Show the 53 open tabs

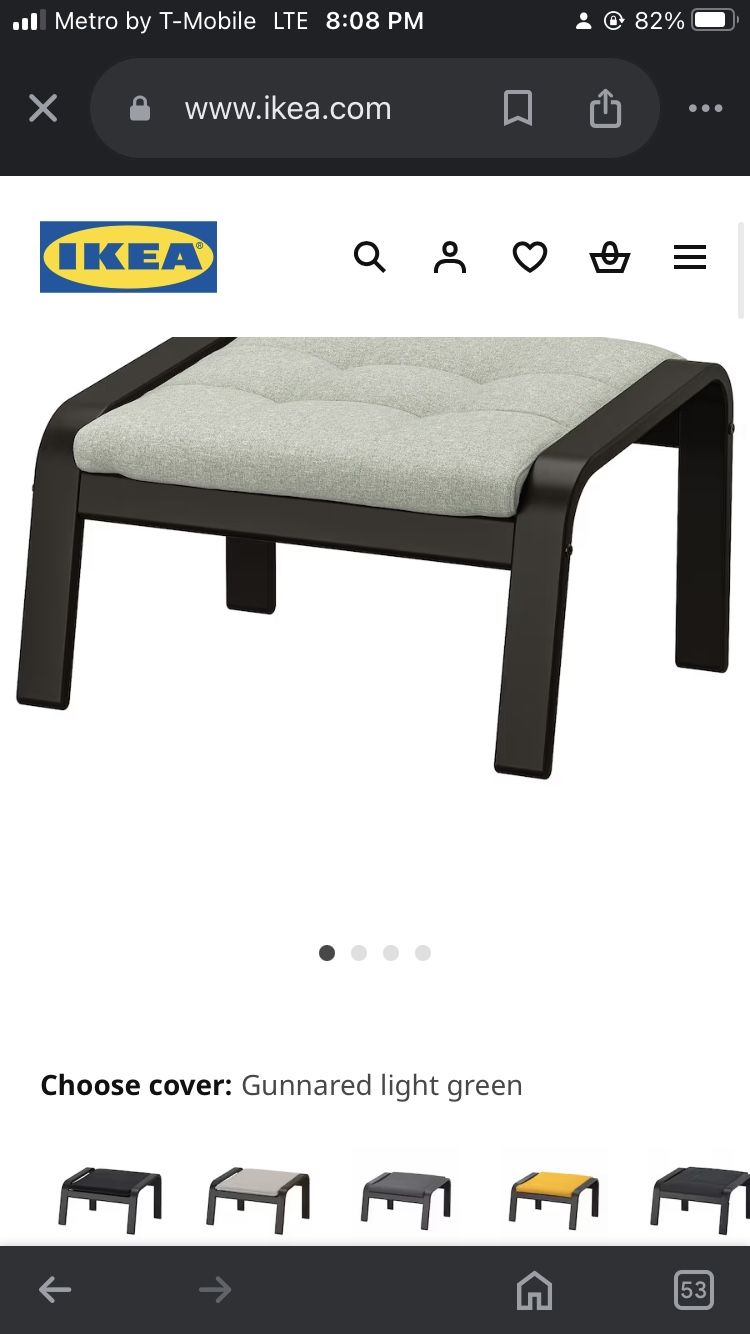[693, 1290]
